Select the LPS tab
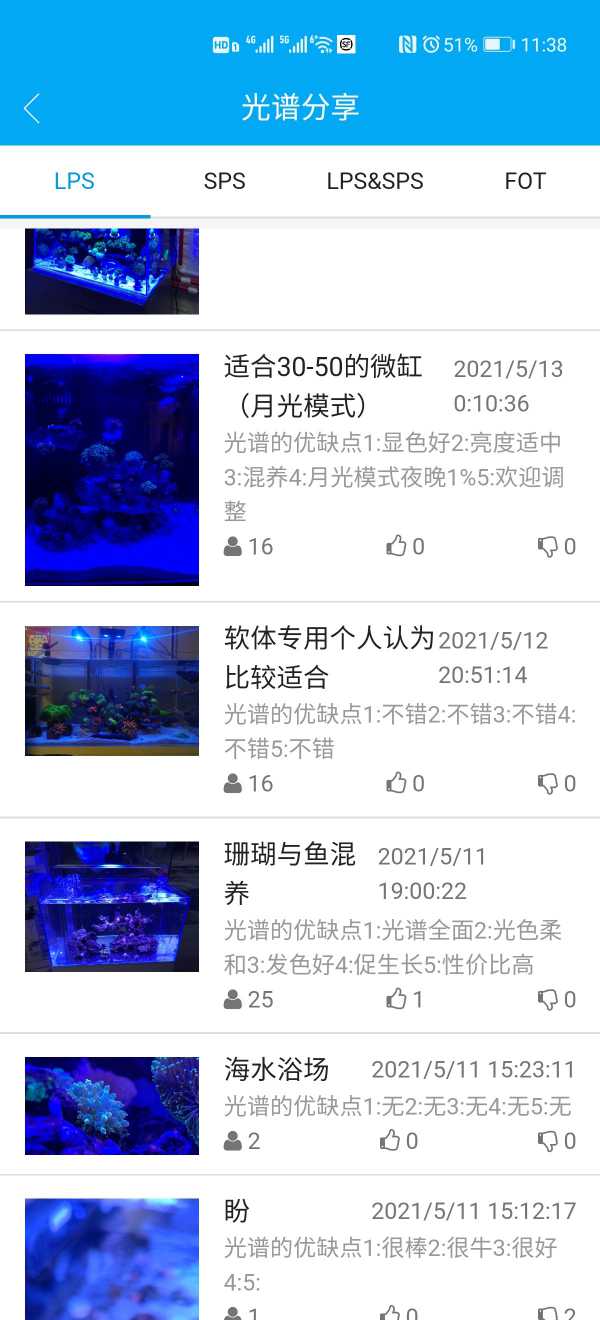This screenshot has width=600, height=1320. (x=75, y=181)
